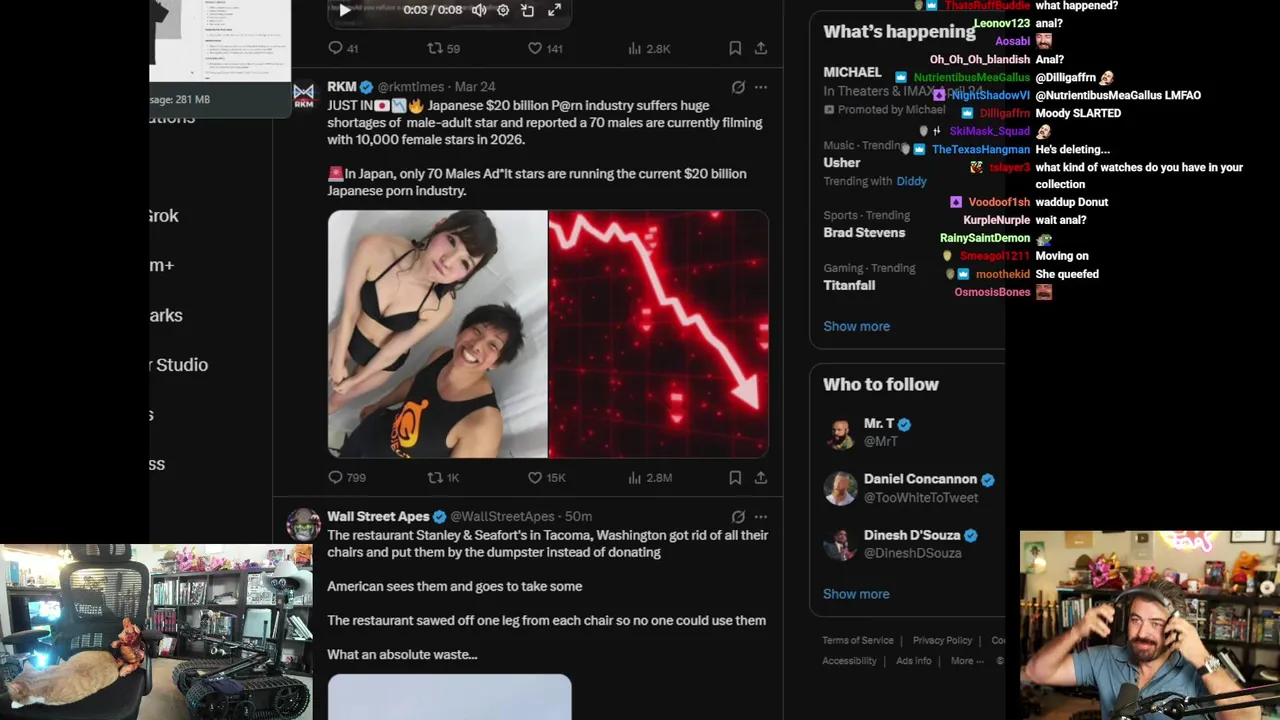
Task: Open the video settings gear
Action: pyautogui.click(x=503, y=10)
